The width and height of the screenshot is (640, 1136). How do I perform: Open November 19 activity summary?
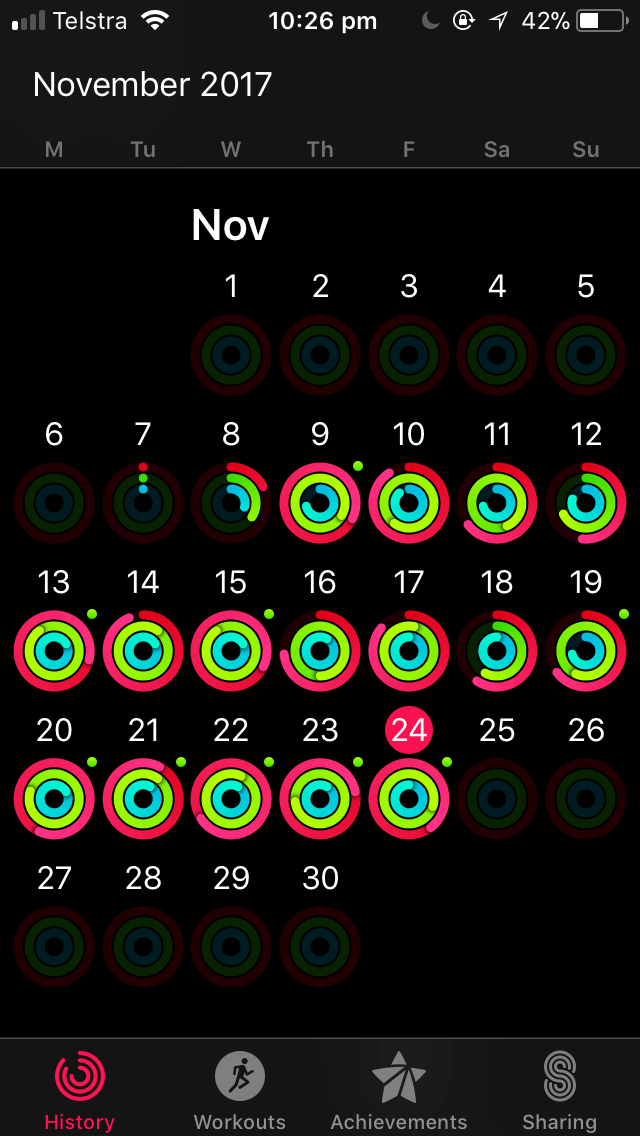pyautogui.click(x=586, y=650)
